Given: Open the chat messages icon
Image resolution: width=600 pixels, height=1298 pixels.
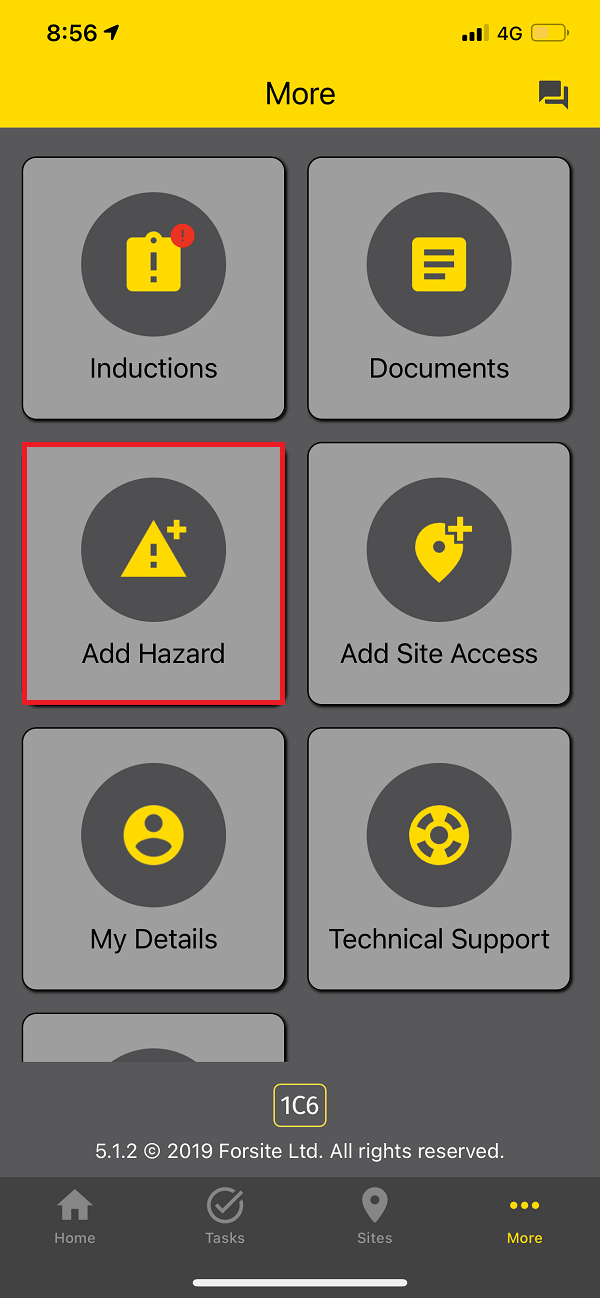Looking at the screenshot, I should tap(553, 94).
